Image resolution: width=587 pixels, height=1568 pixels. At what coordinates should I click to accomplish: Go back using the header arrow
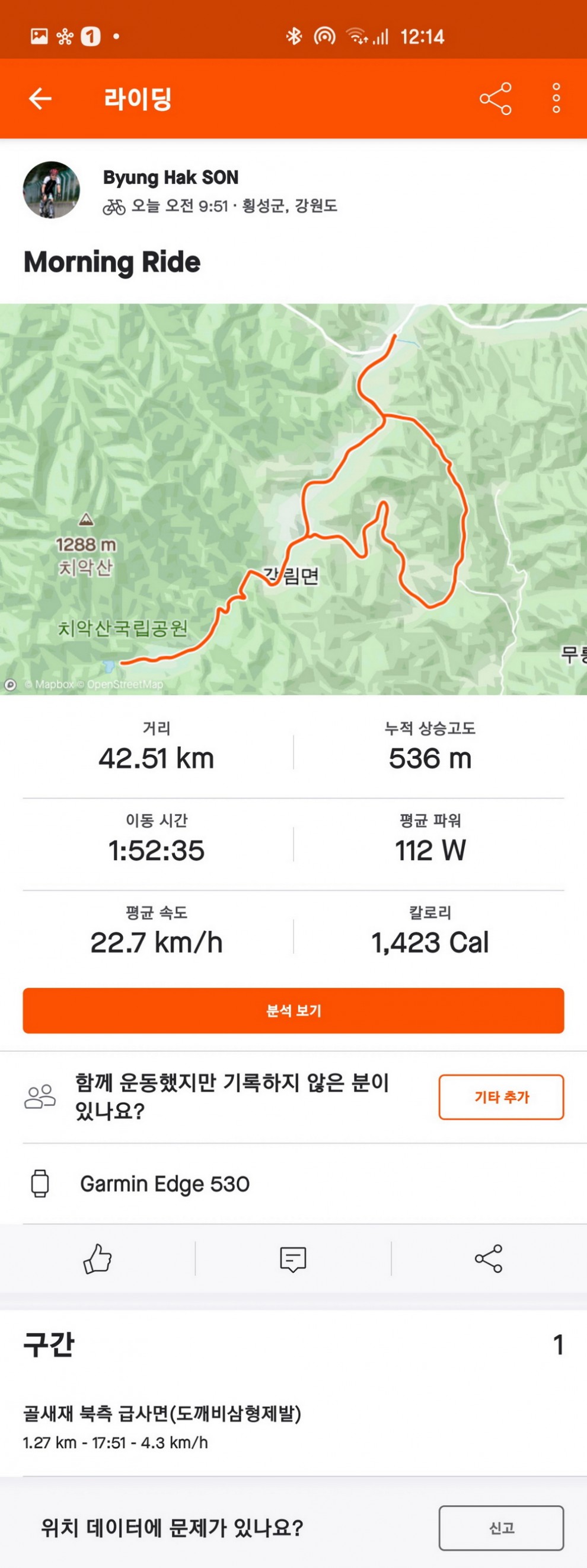[40, 98]
